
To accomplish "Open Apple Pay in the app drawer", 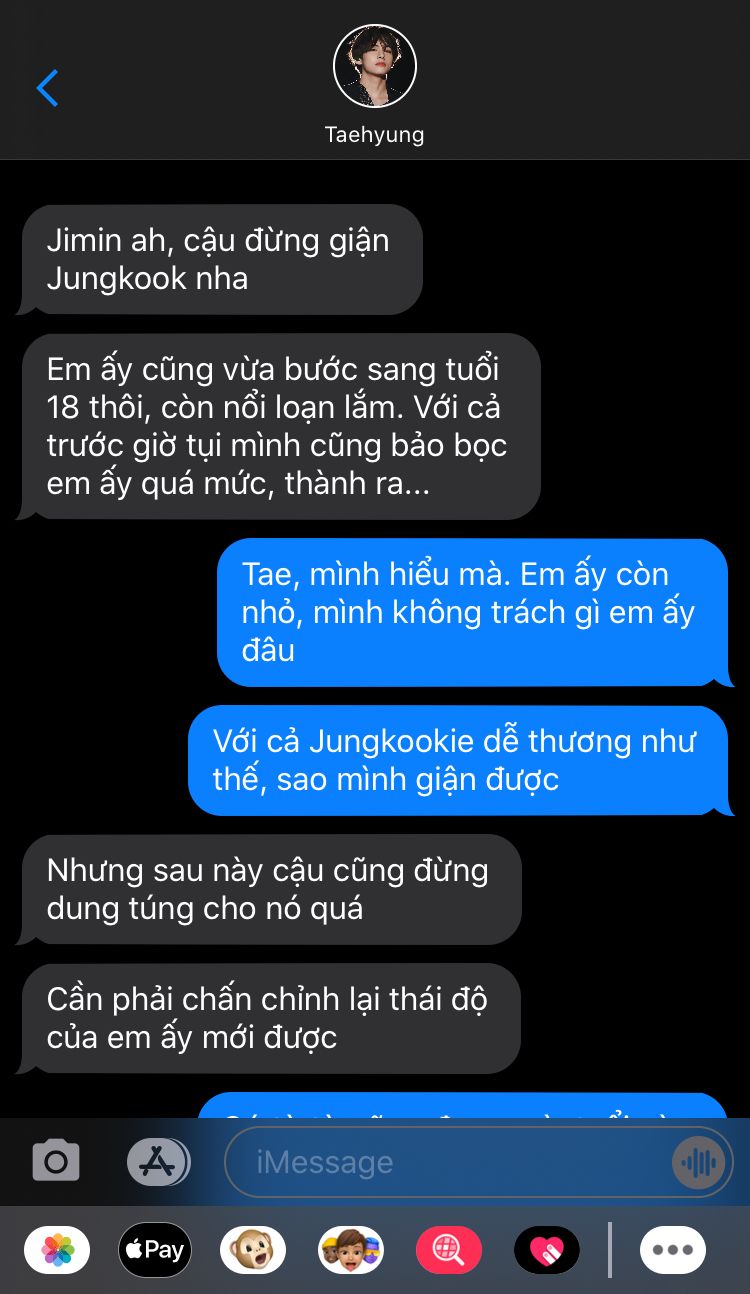I will (x=155, y=1249).
